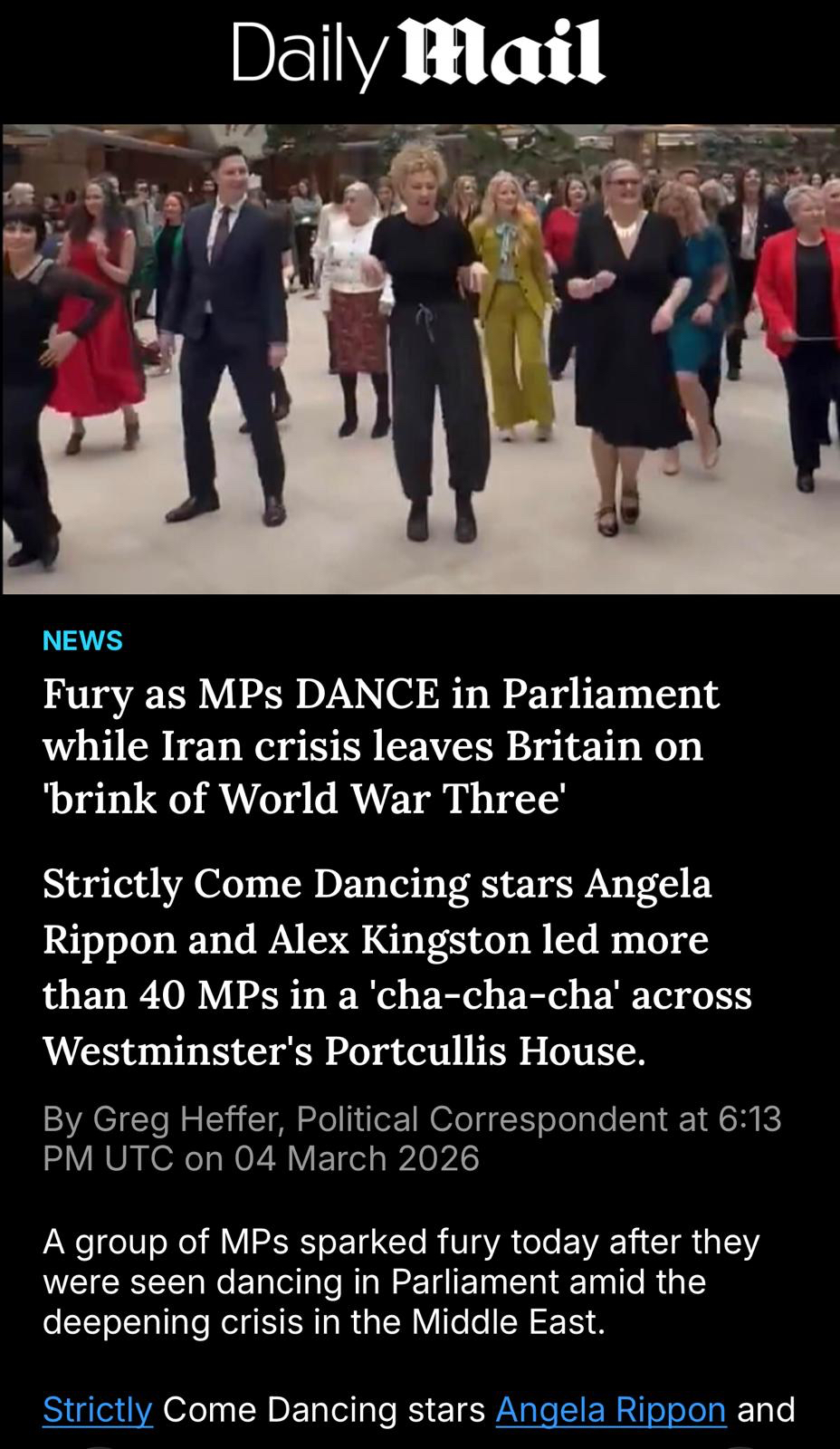Open the Angela Rippon link

[610, 1409]
